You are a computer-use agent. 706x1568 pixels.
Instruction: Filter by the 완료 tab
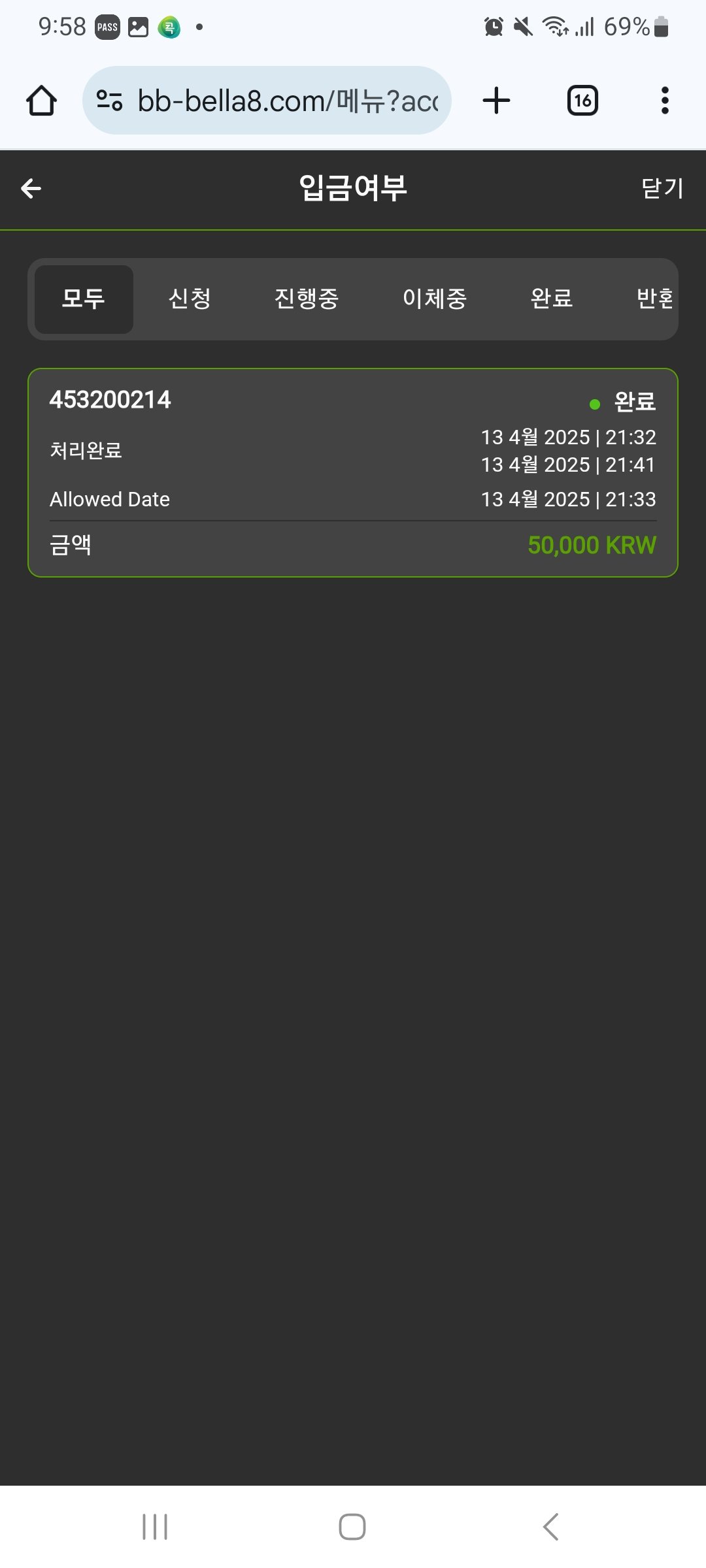pos(552,299)
